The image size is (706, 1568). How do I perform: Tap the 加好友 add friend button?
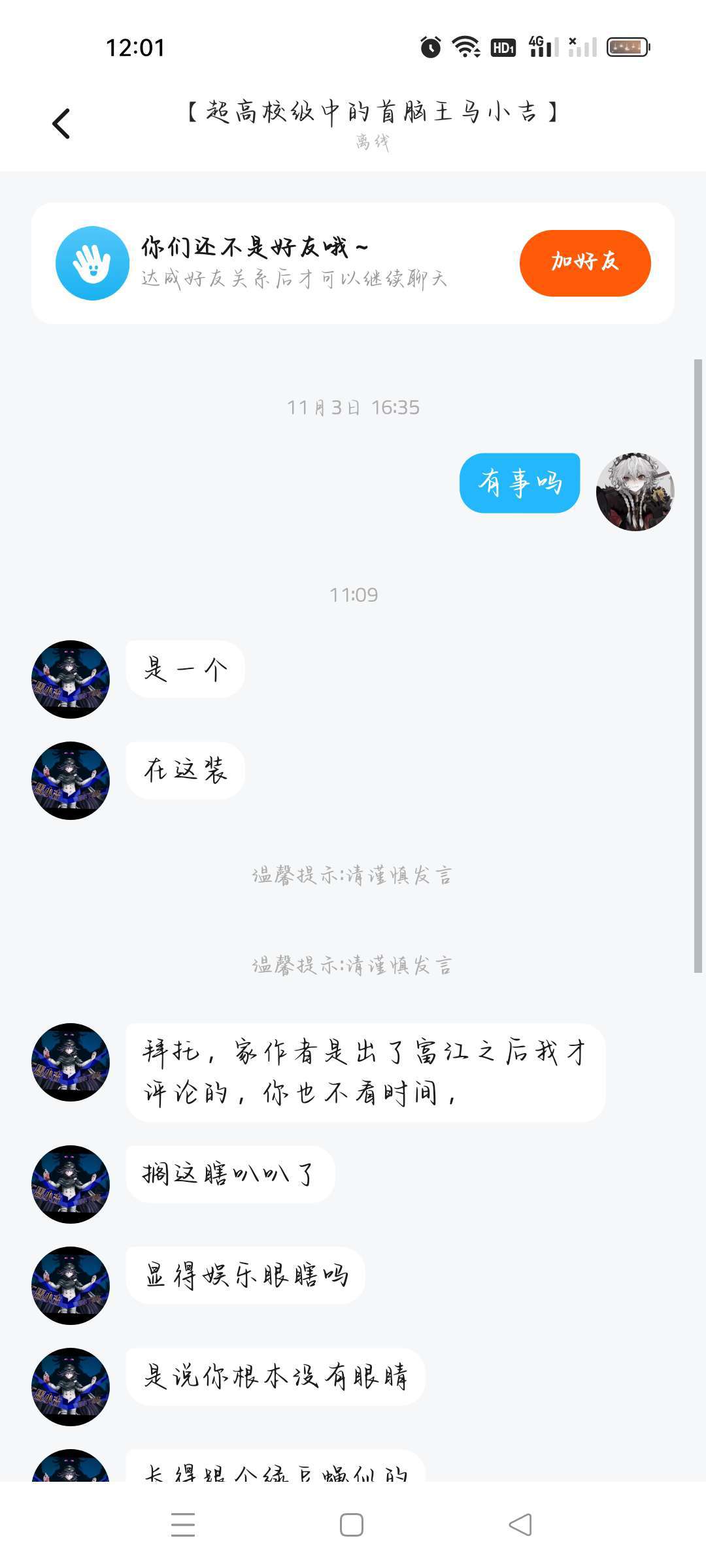point(585,263)
